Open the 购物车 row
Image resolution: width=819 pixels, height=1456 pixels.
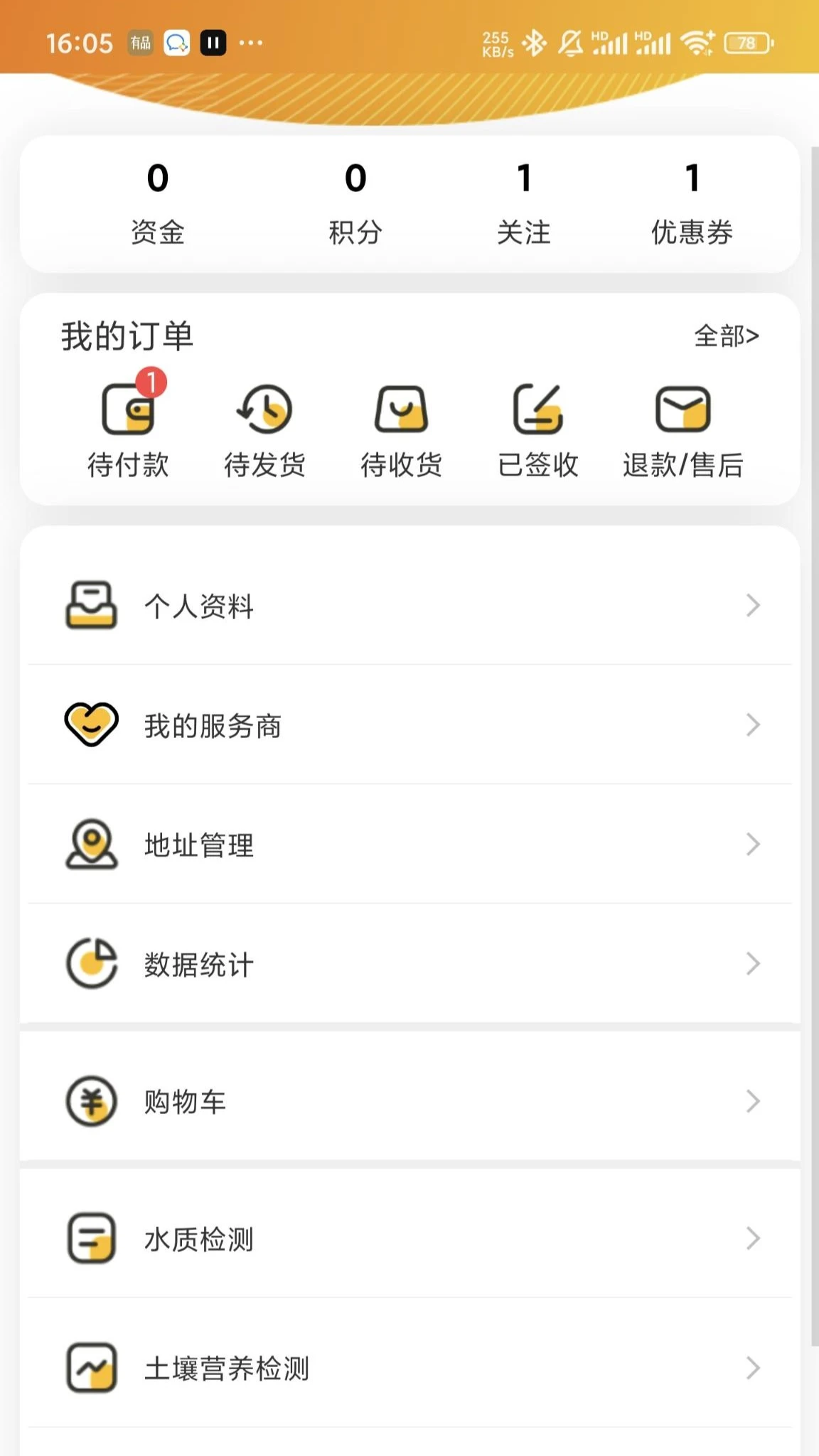(409, 1101)
